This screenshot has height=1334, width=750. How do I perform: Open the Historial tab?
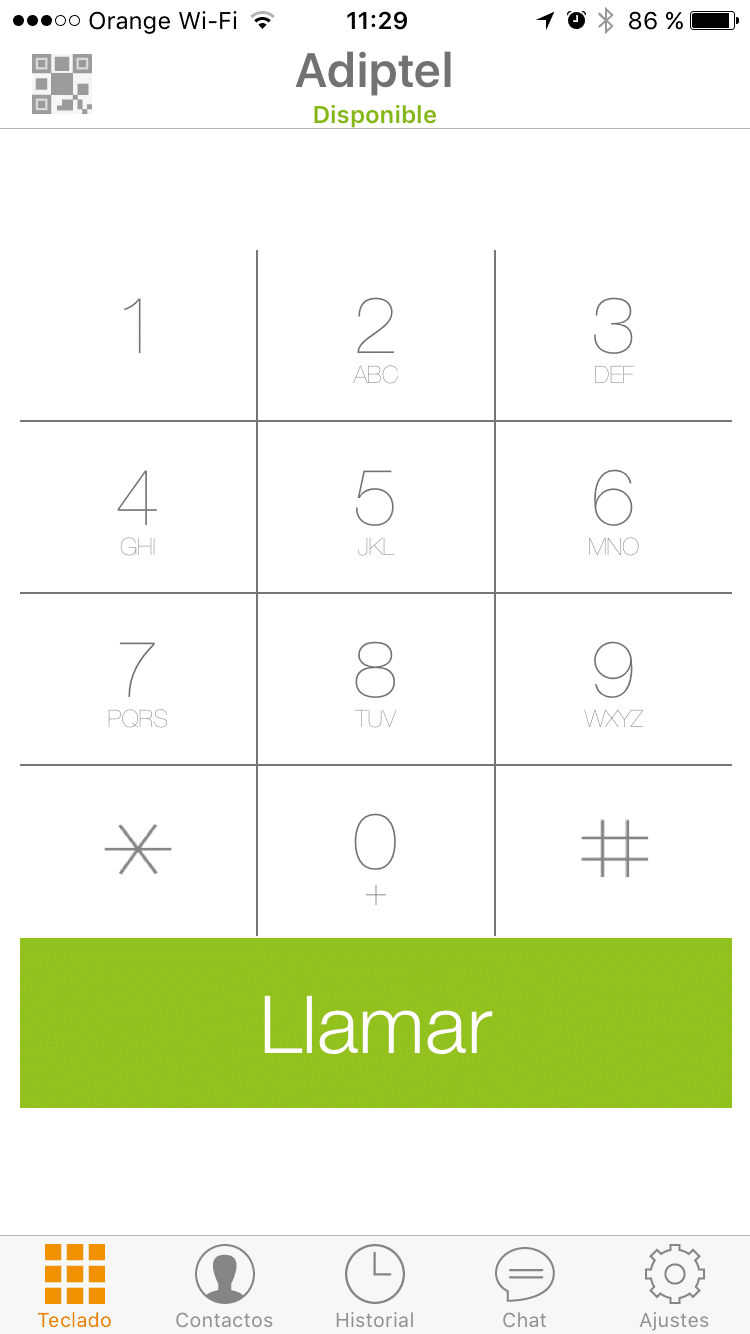tap(375, 1286)
